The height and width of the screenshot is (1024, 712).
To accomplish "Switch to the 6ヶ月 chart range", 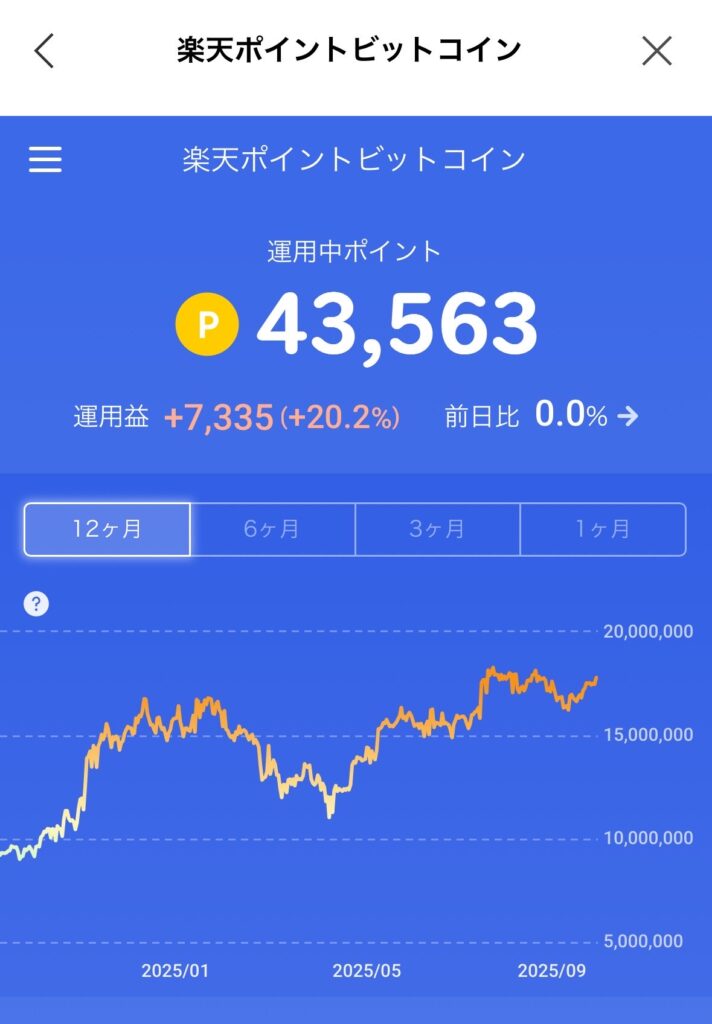I will coord(272,529).
